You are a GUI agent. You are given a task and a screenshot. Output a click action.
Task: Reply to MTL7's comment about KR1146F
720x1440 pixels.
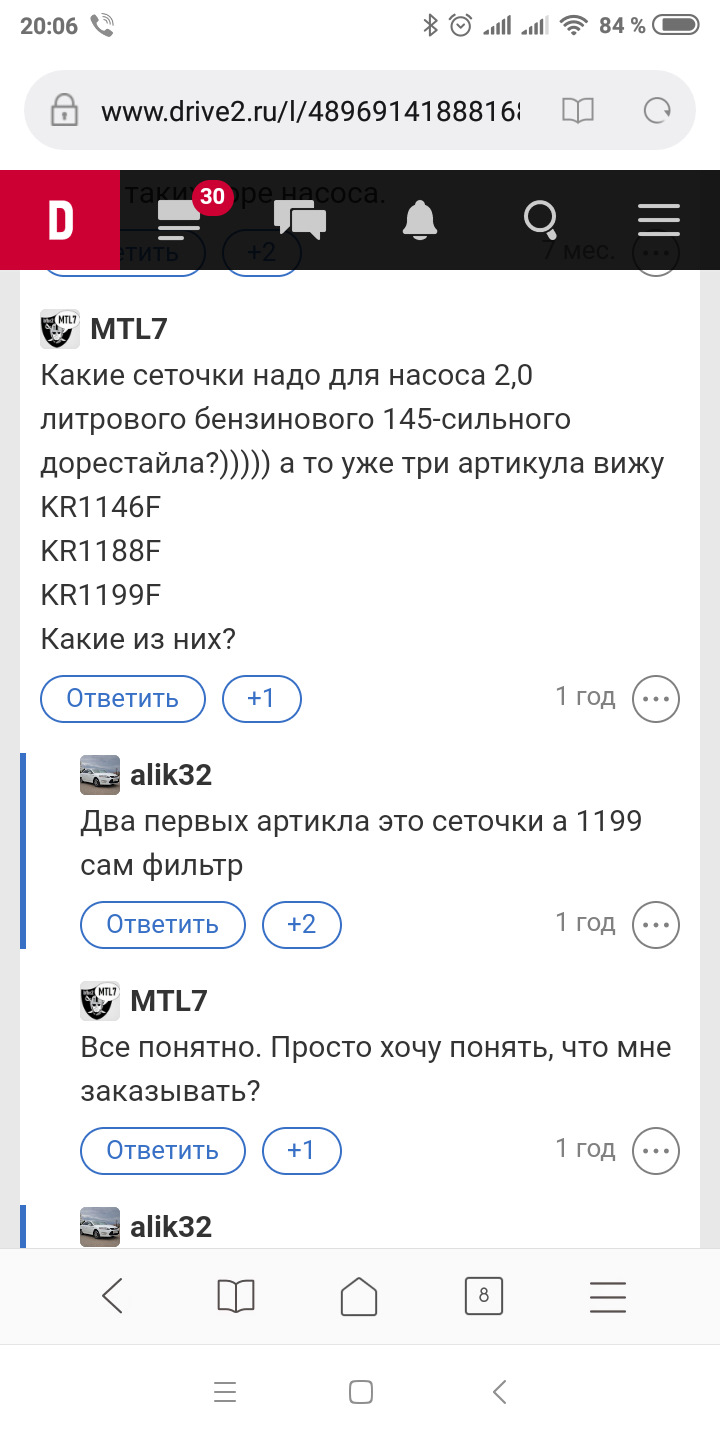123,698
